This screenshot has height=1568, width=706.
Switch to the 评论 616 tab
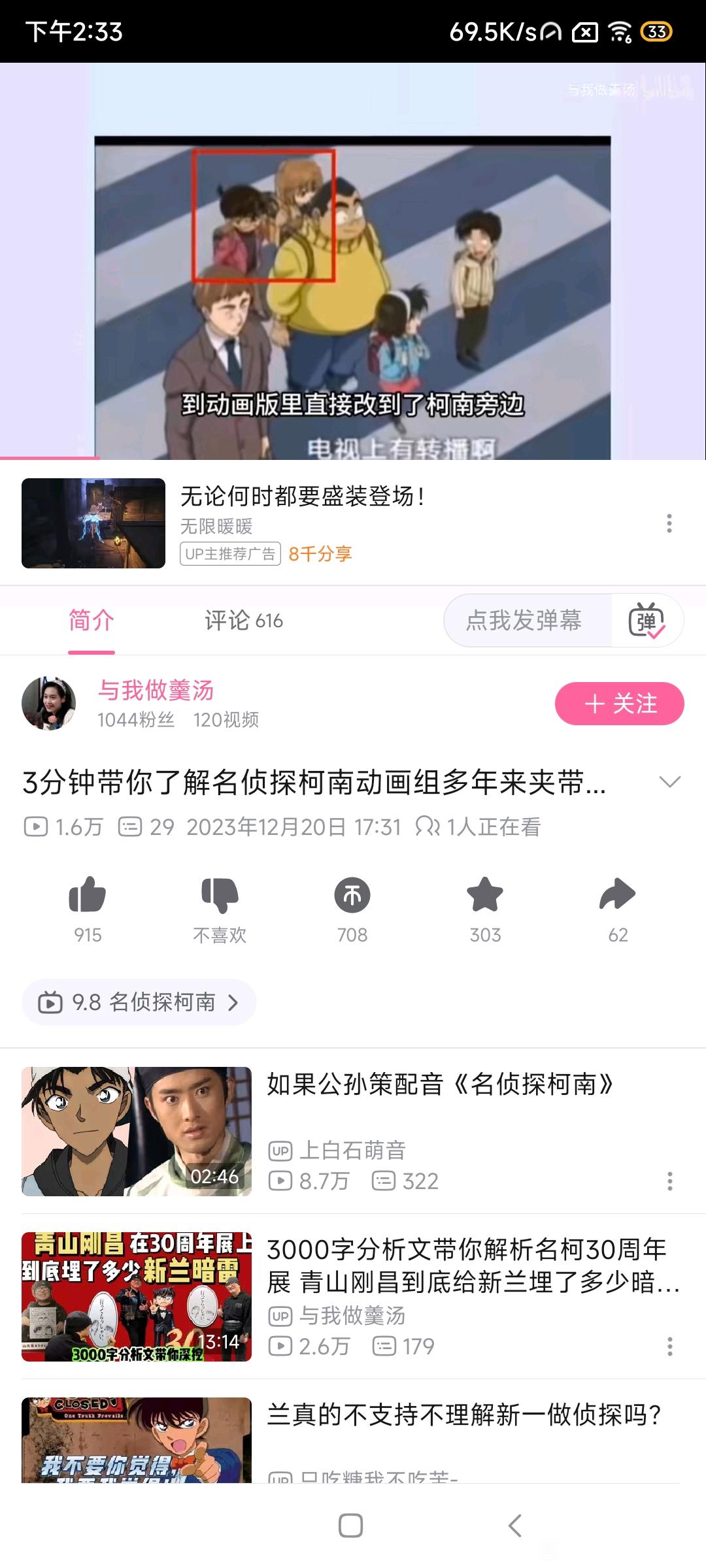pyautogui.click(x=243, y=621)
